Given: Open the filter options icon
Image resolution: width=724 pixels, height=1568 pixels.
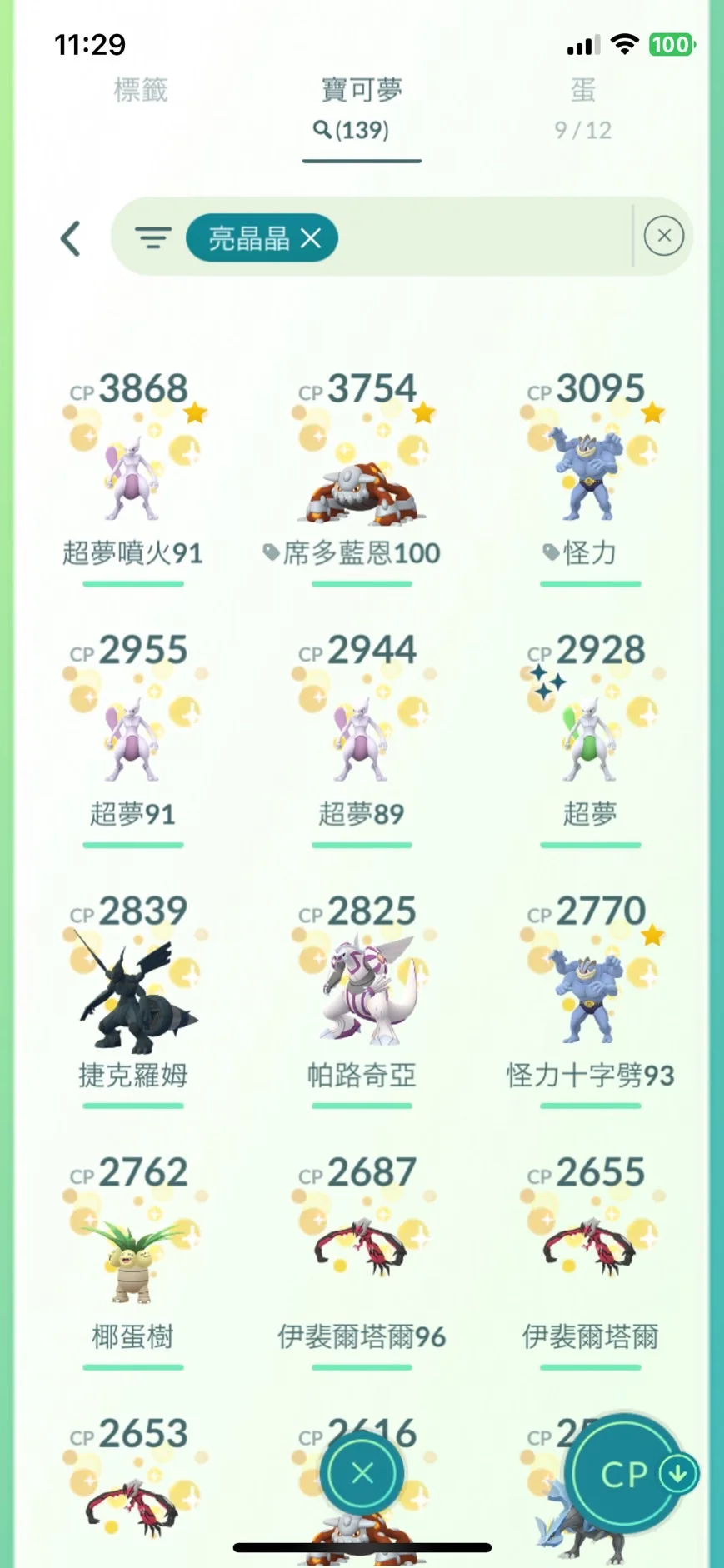Looking at the screenshot, I should (x=153, y=238).
